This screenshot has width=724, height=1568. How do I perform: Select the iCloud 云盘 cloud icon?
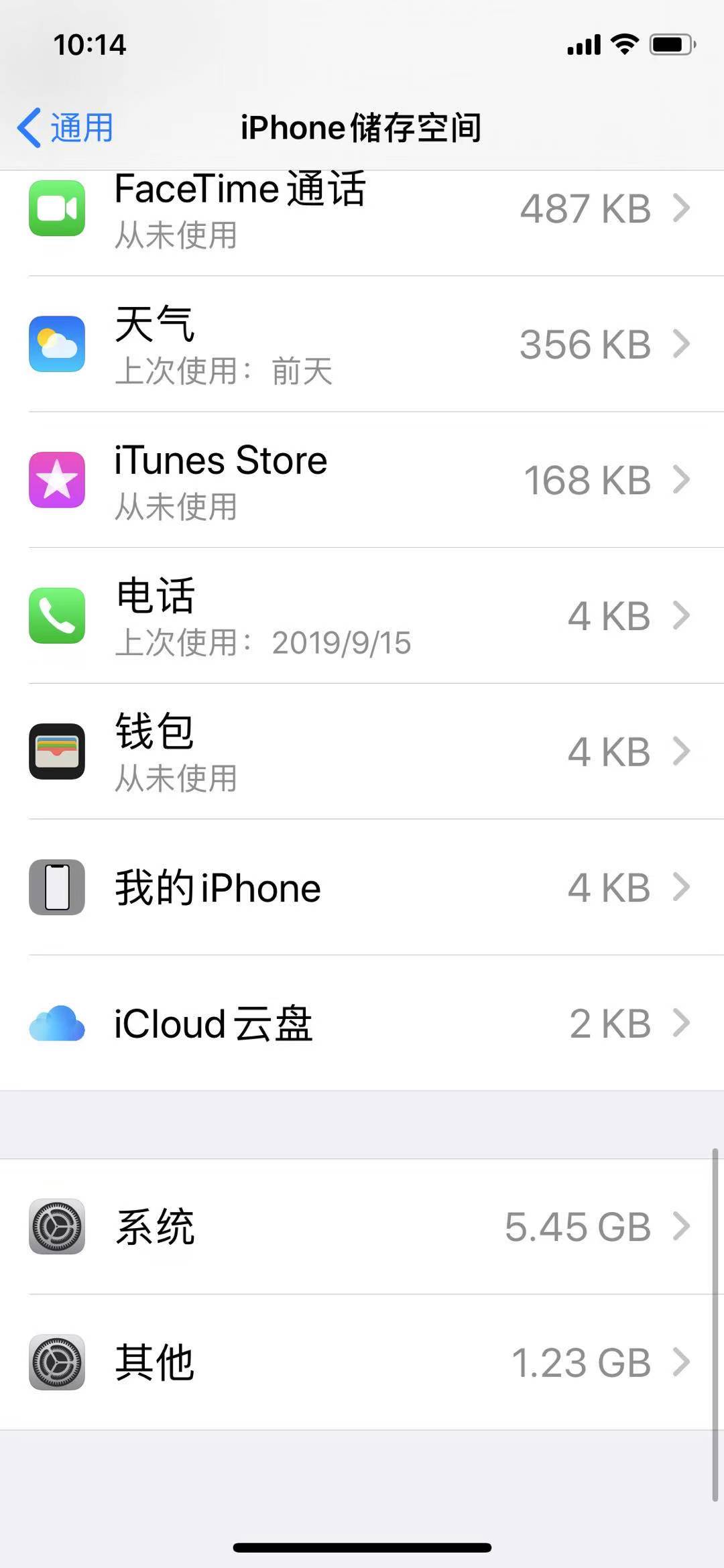click(x=56, y=1024)
